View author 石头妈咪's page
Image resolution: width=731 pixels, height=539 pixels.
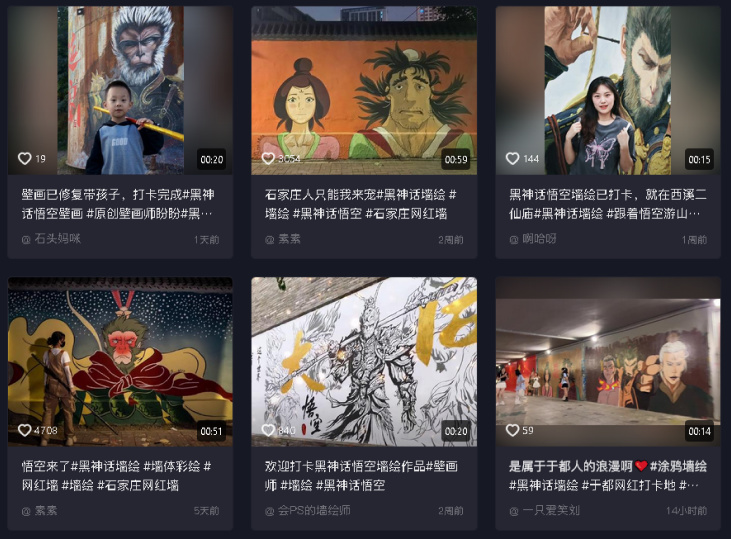[57, 240]
